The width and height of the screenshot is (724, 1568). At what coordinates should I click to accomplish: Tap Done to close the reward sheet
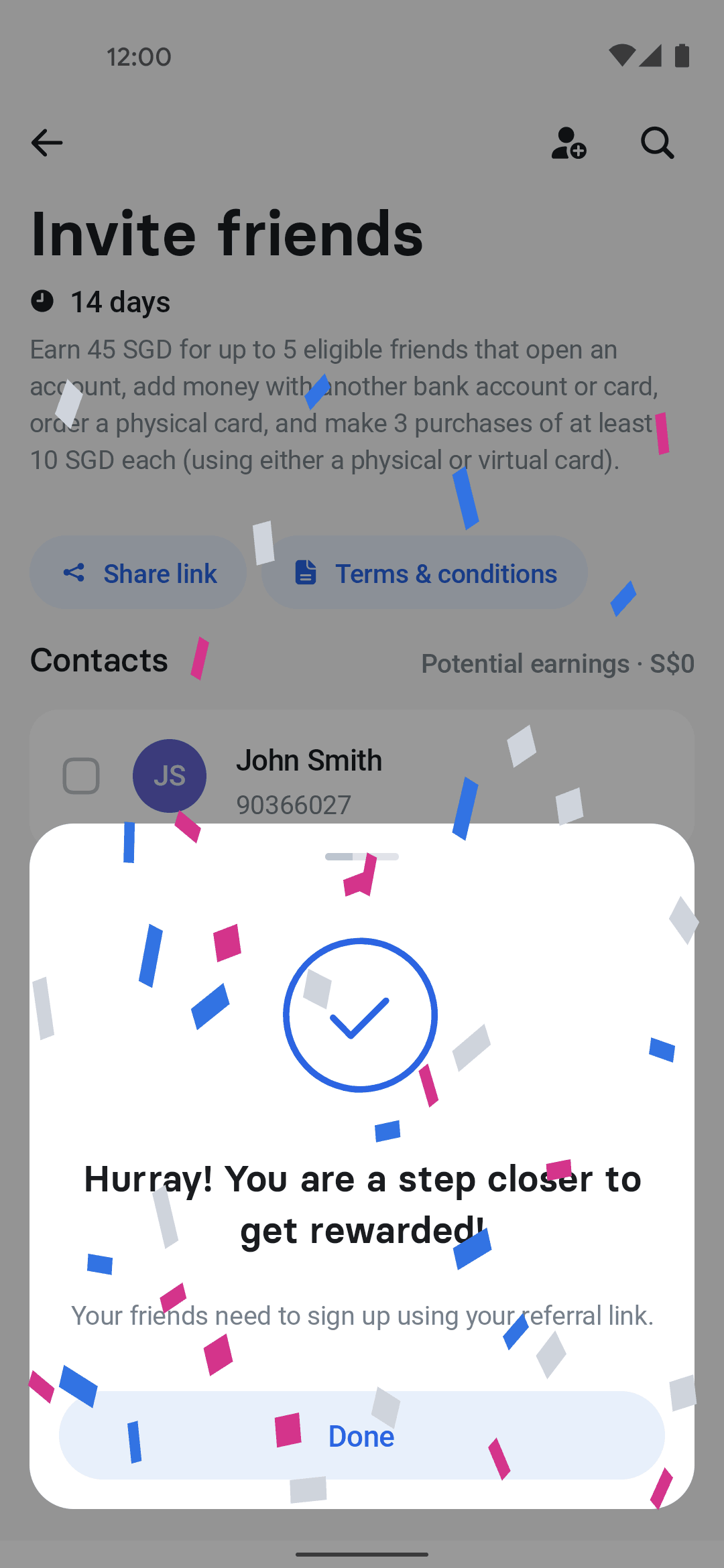(x=362, y=1435)
